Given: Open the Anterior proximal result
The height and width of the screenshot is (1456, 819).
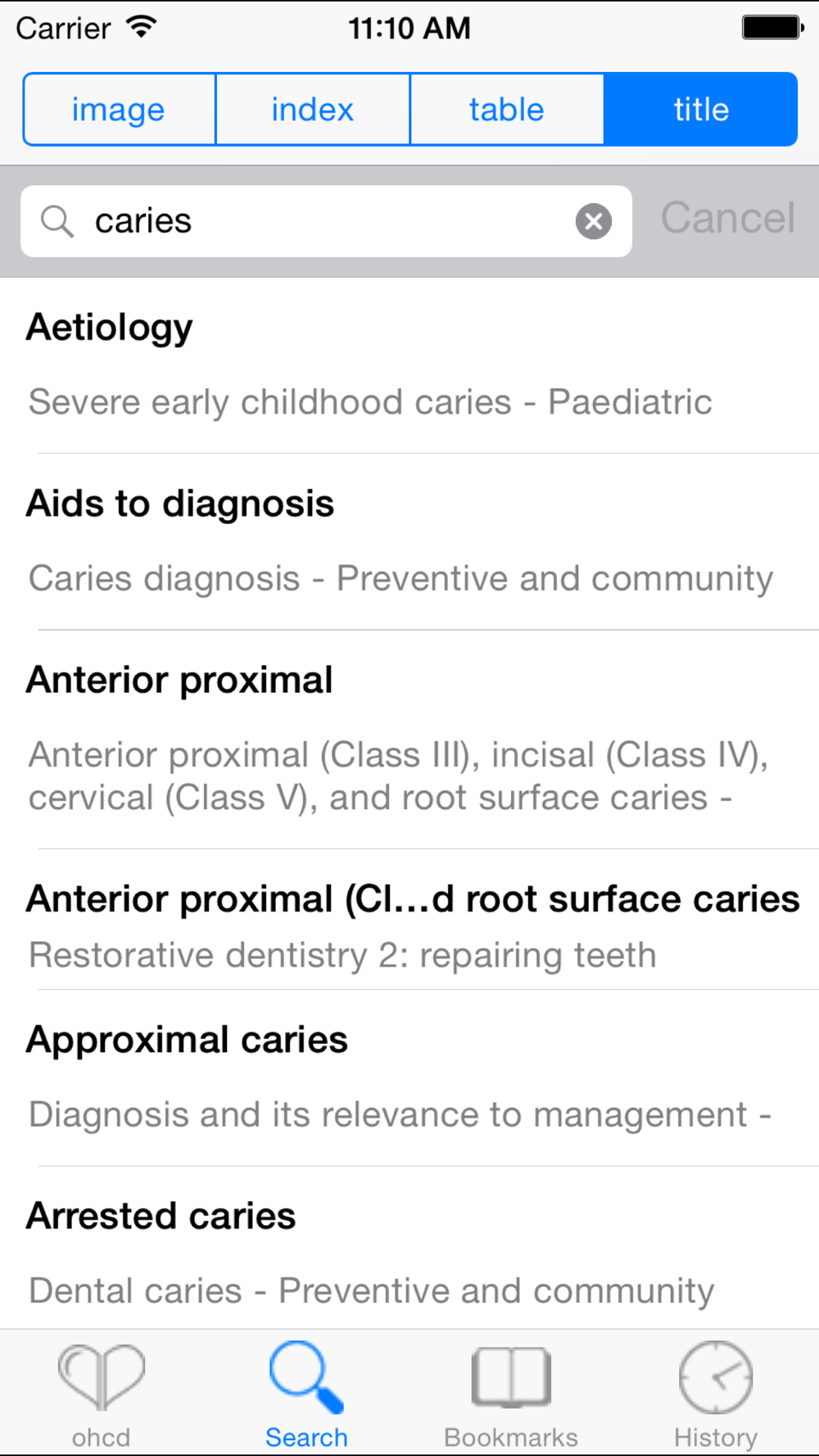Looking at the screenshot, I should (409, 739).
